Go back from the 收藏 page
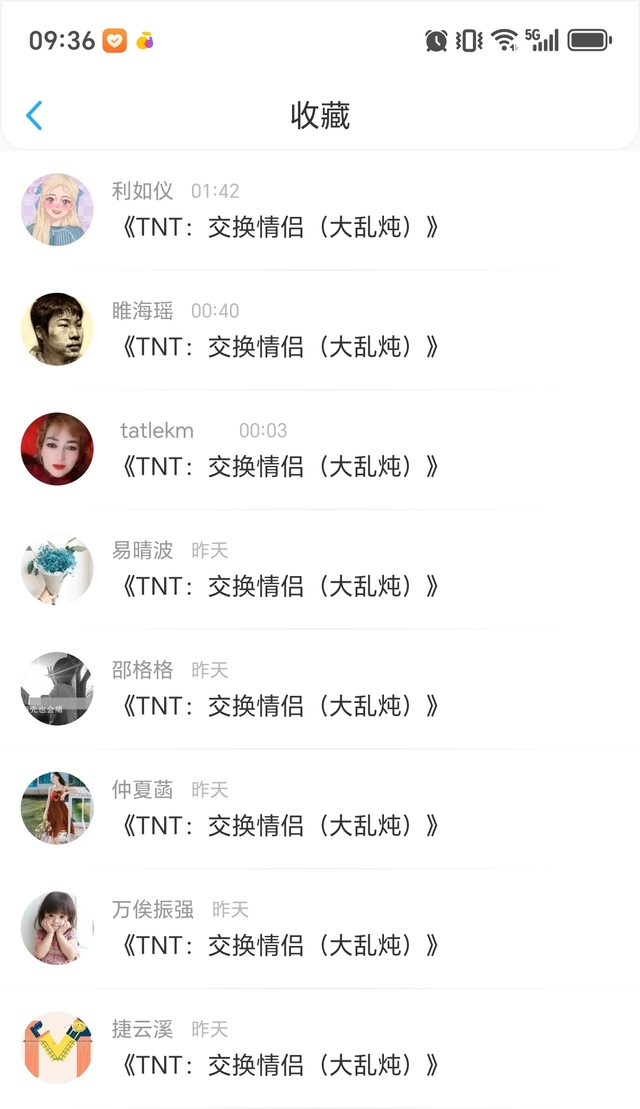This screenshot has height=1109, width=640. pyautogui.click(x=34, y=116)
